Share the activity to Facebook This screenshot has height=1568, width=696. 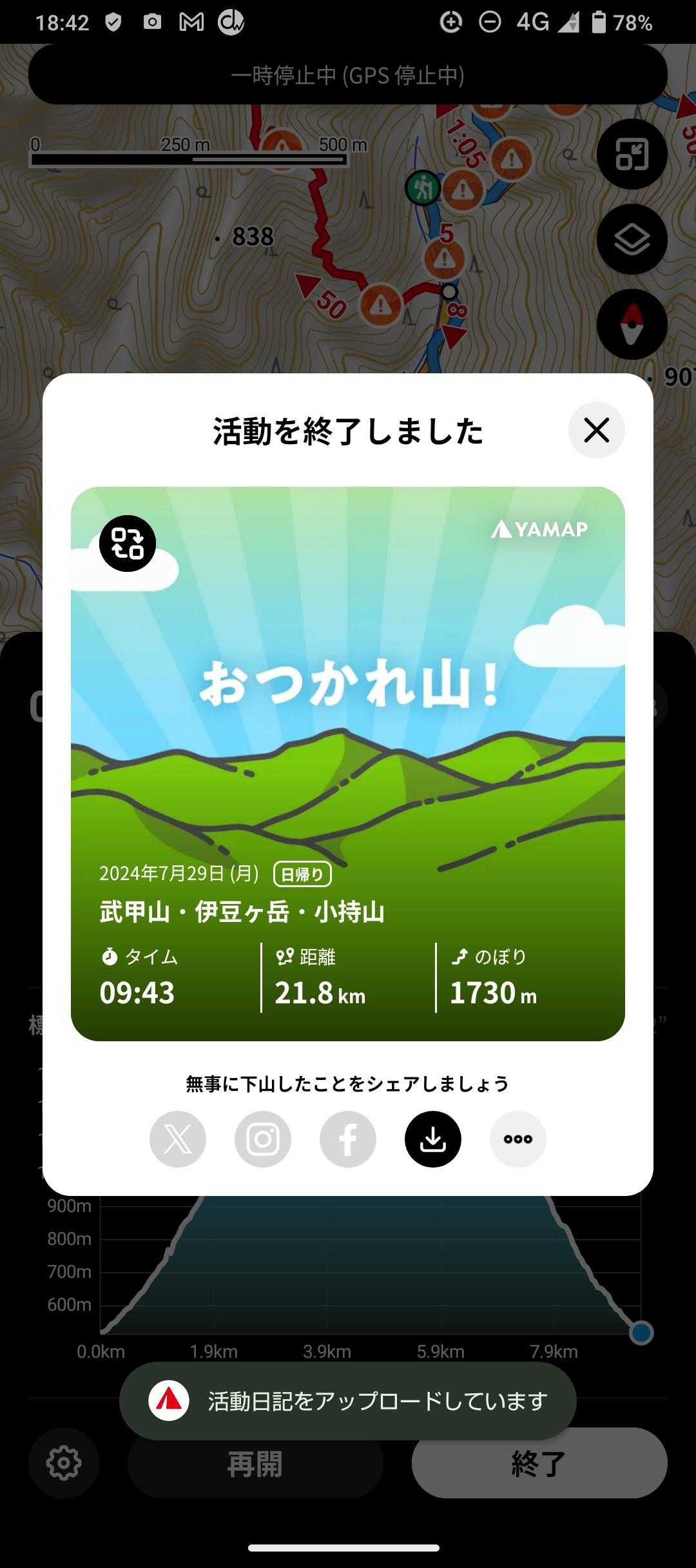[348, 1139]
